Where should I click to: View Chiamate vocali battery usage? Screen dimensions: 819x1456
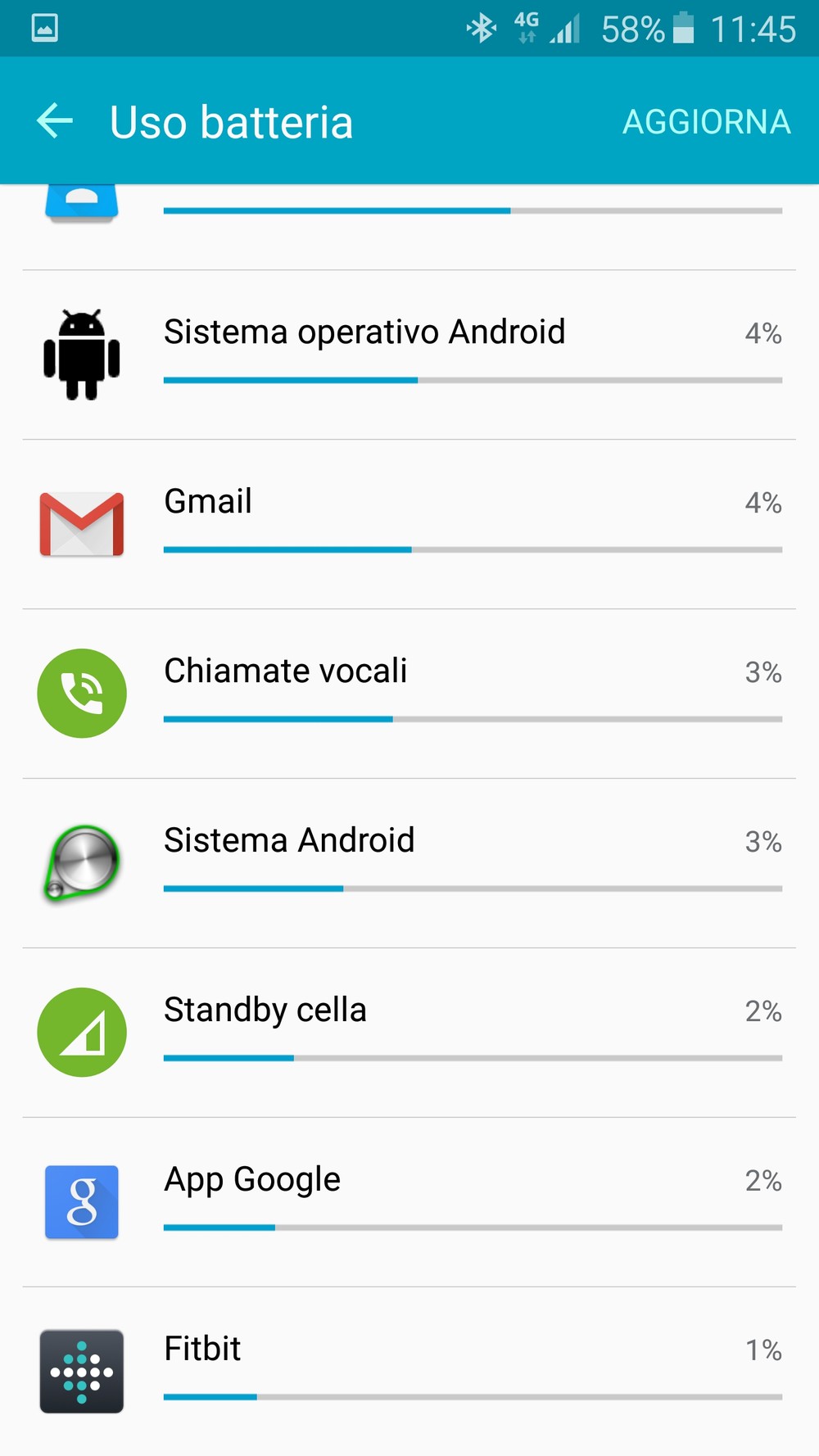point(409,694)
